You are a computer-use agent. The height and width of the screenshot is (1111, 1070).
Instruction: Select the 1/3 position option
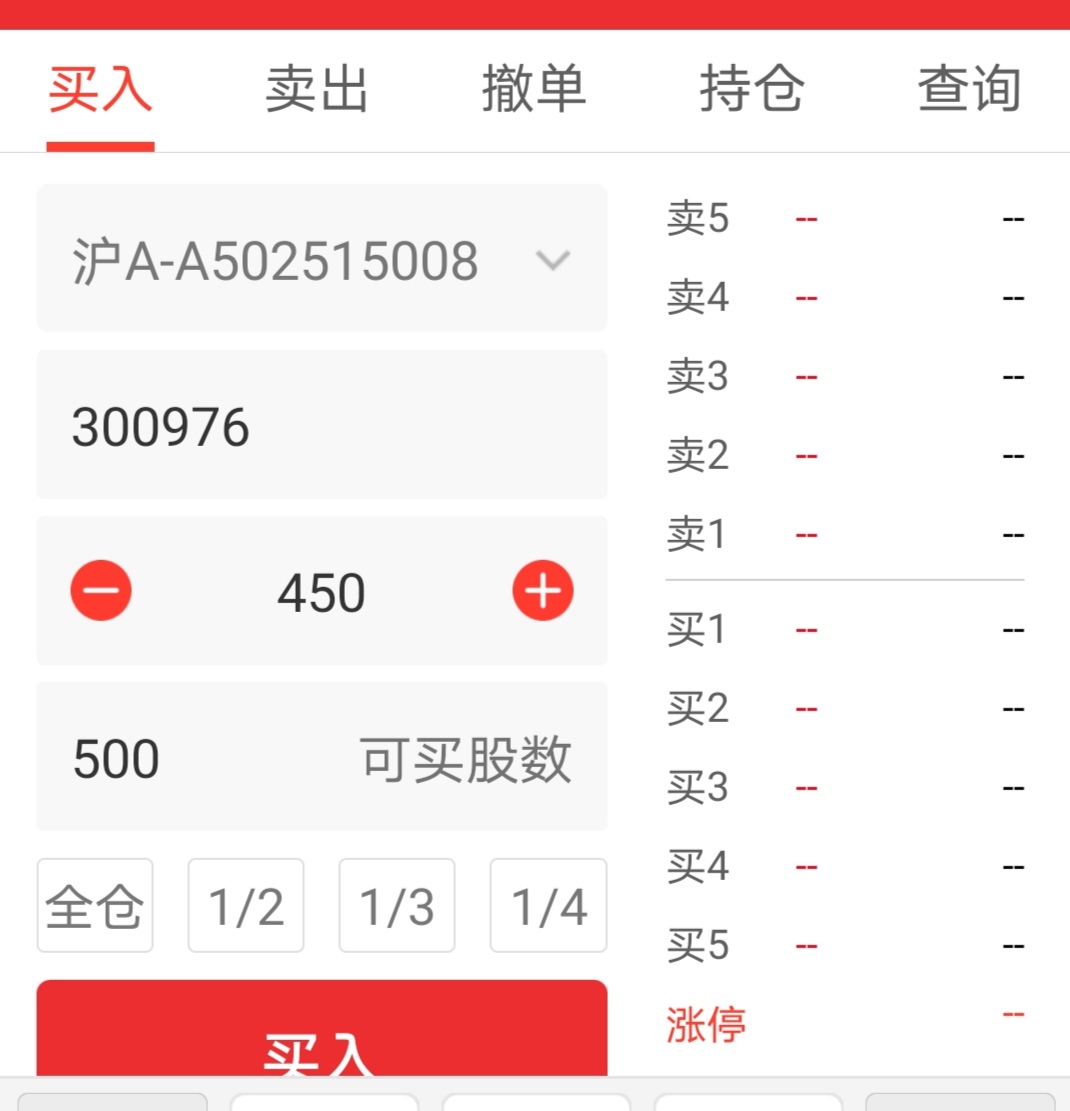(396, 905)
